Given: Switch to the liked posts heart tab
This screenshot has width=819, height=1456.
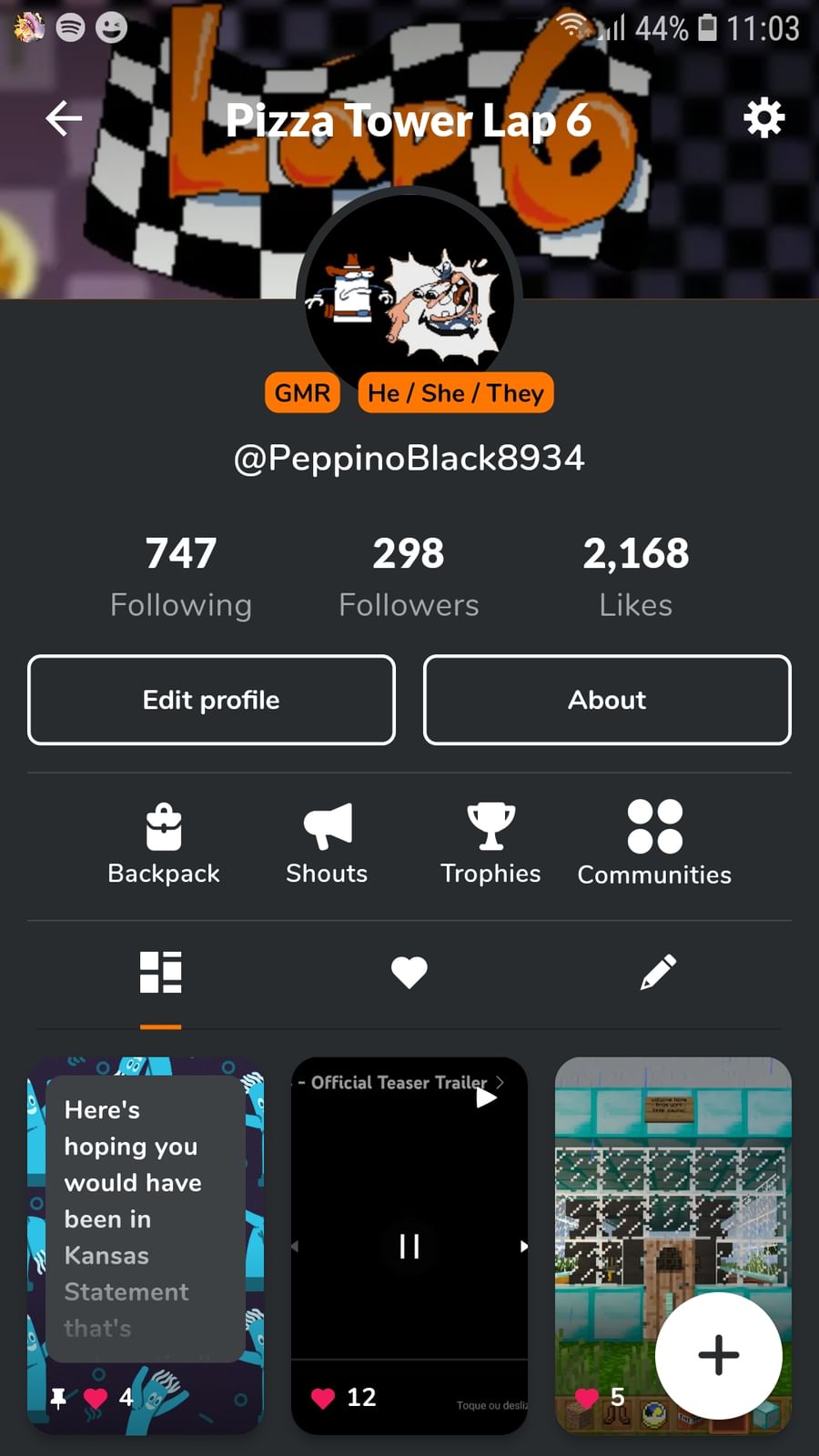Looking at the screenshot, I should coord(409,973).
